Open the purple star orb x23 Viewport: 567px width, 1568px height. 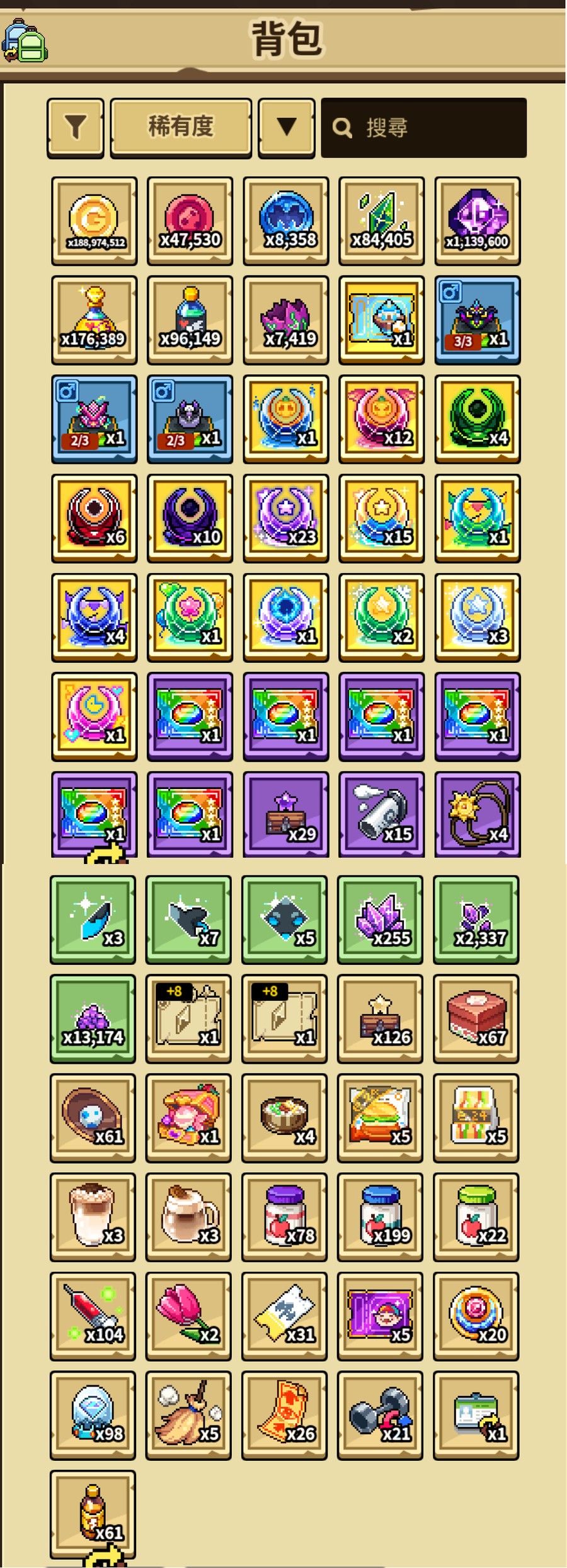click(x=285, y=518)
